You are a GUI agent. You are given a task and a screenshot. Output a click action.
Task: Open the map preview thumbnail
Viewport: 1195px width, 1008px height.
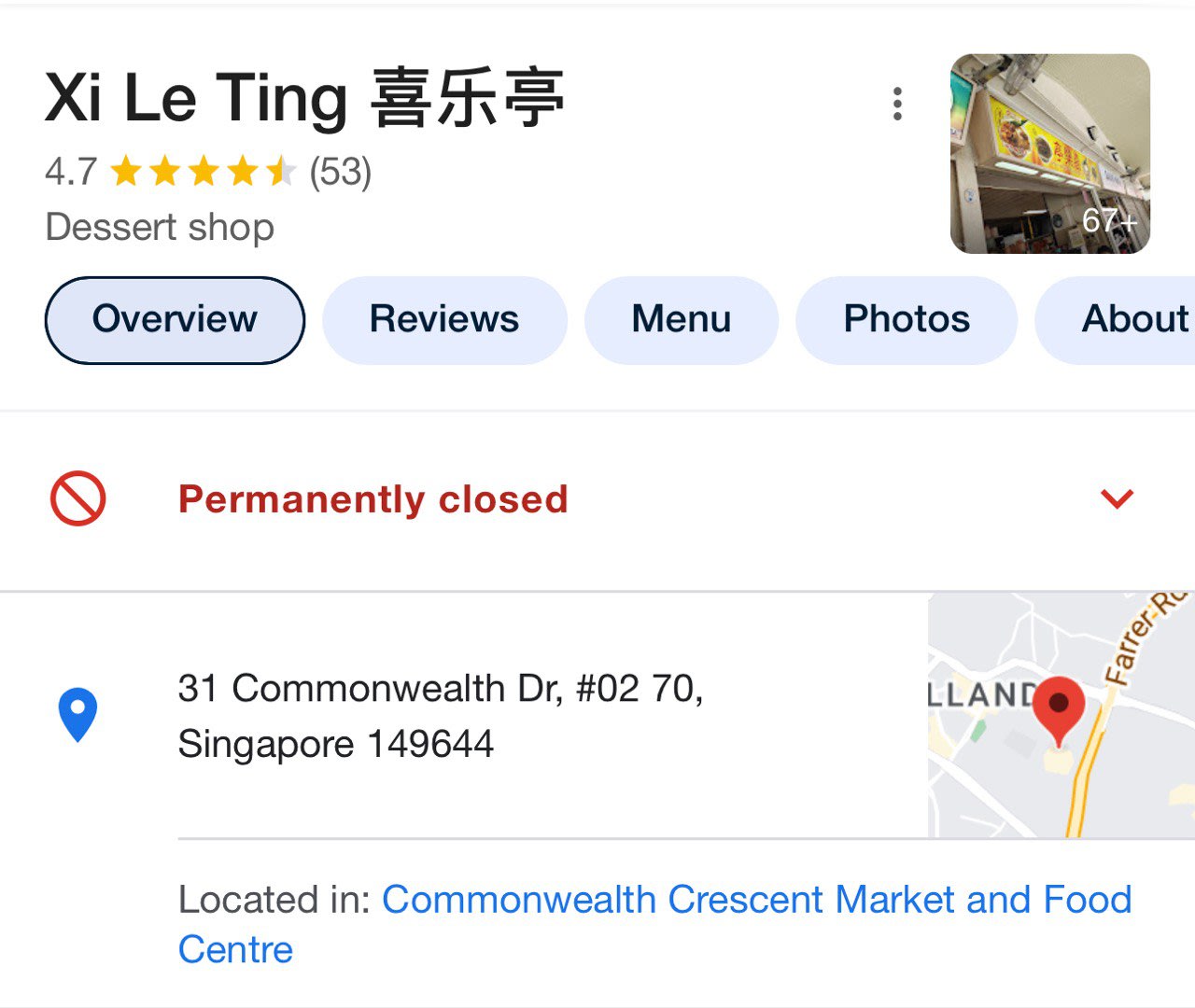pyautogui.click(x=1061, y=716)
